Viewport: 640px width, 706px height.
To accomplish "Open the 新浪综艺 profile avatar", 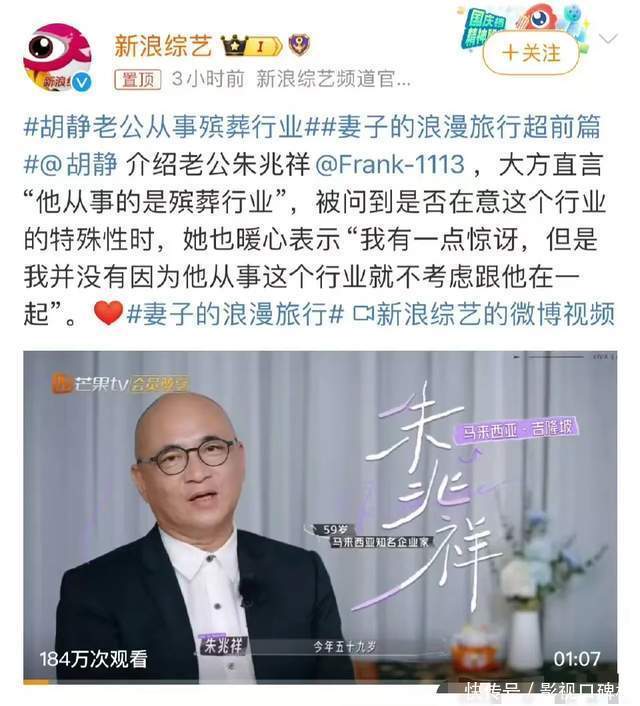I will pyautogui.click(x=57, y=58).
